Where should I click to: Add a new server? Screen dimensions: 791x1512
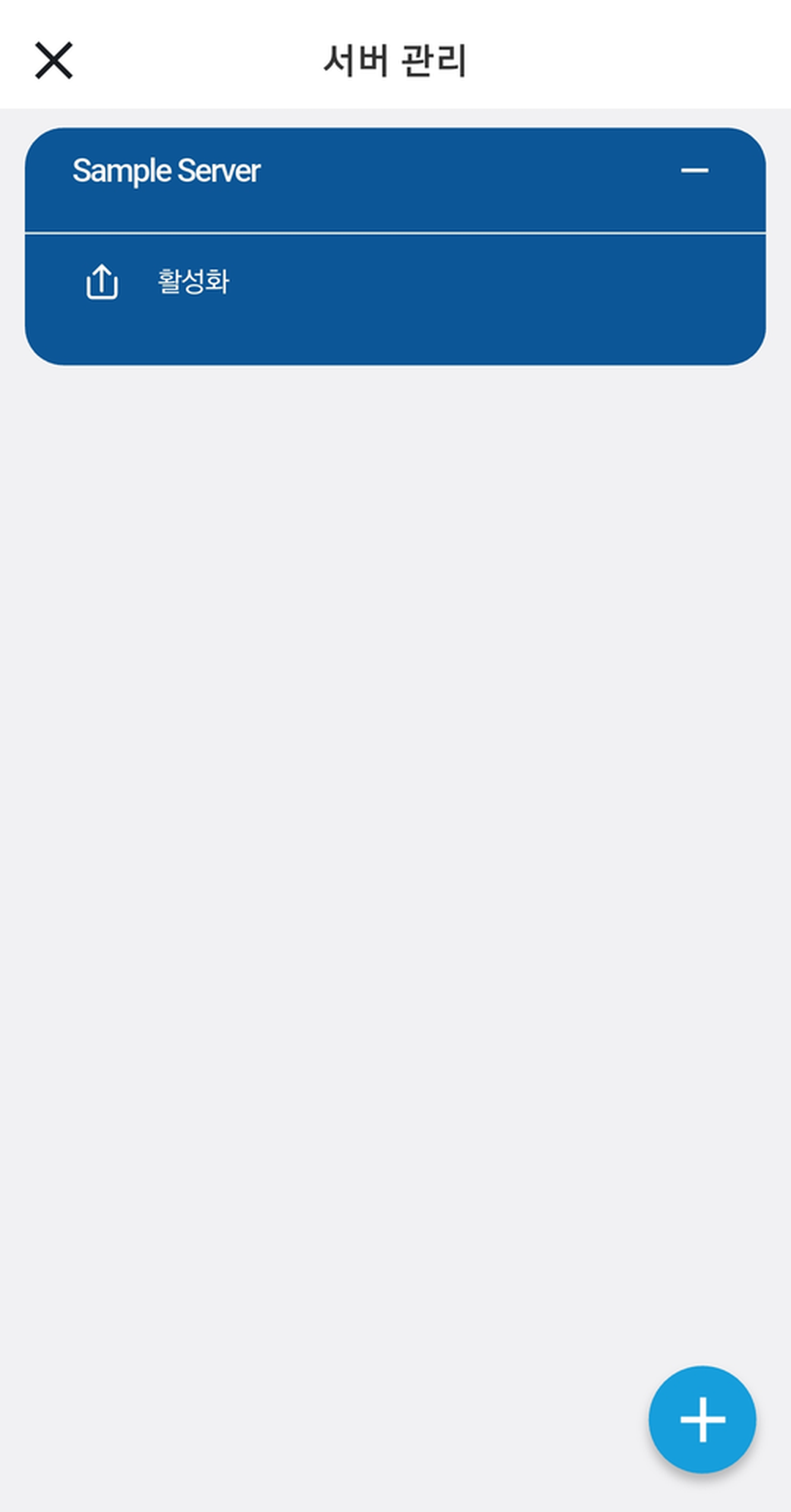702,1419
